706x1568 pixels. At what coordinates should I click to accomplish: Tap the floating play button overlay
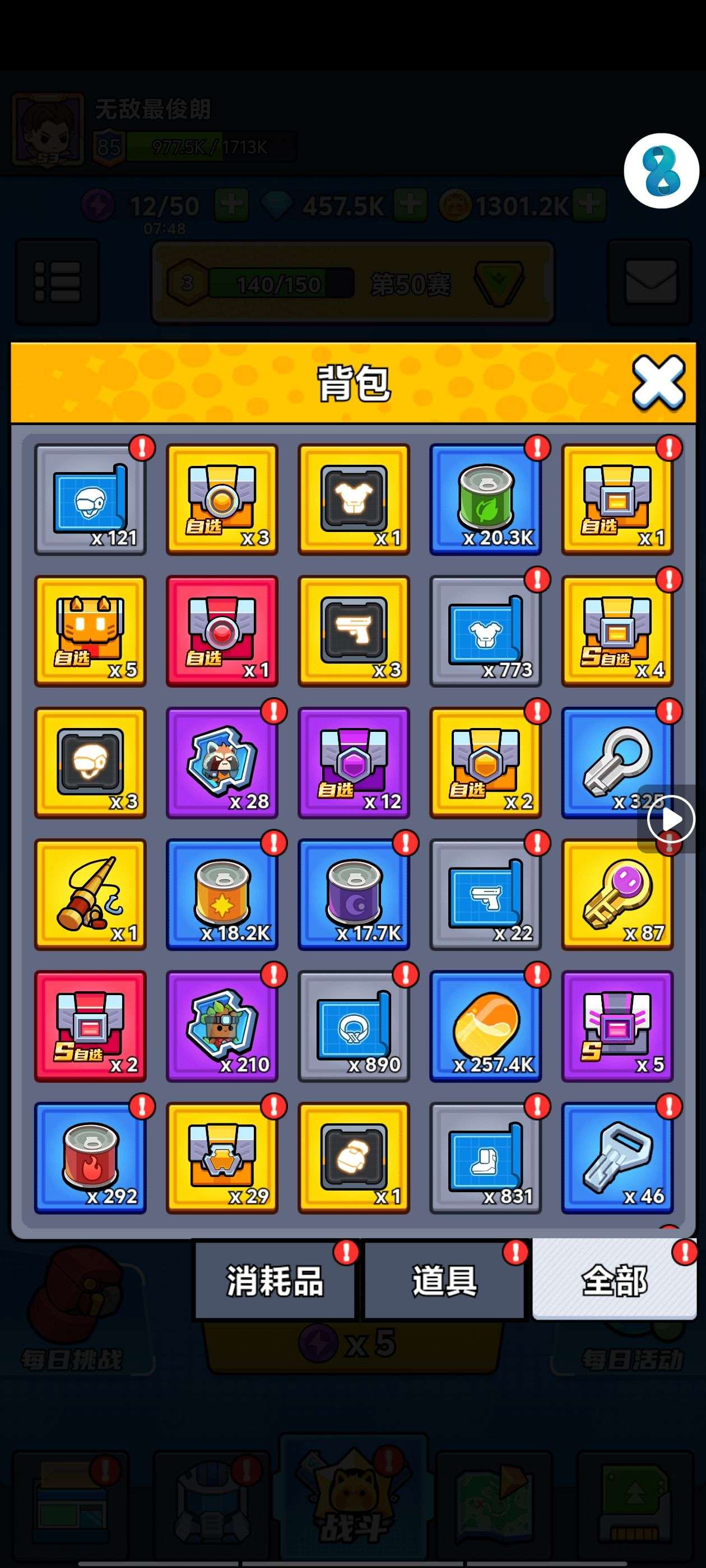(671, 819)
